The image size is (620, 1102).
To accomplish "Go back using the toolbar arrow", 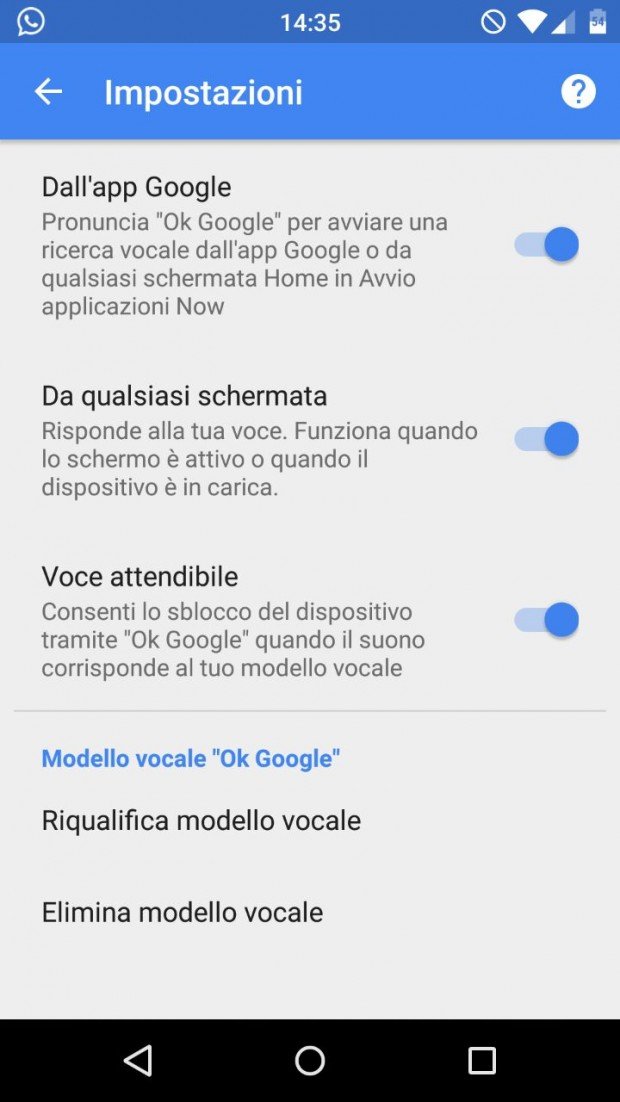I will click(49, 92).
